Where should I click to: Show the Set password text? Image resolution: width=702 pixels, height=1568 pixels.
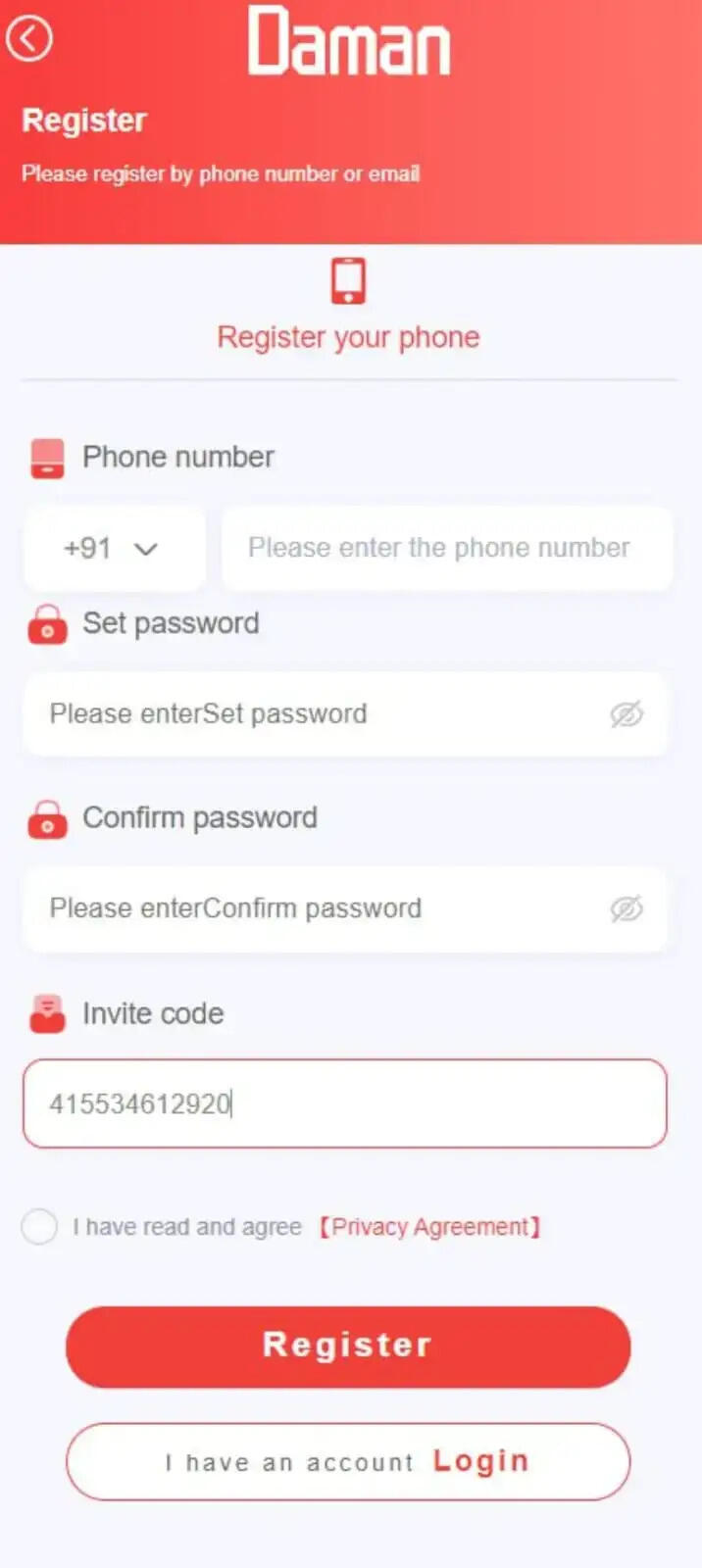627,714
